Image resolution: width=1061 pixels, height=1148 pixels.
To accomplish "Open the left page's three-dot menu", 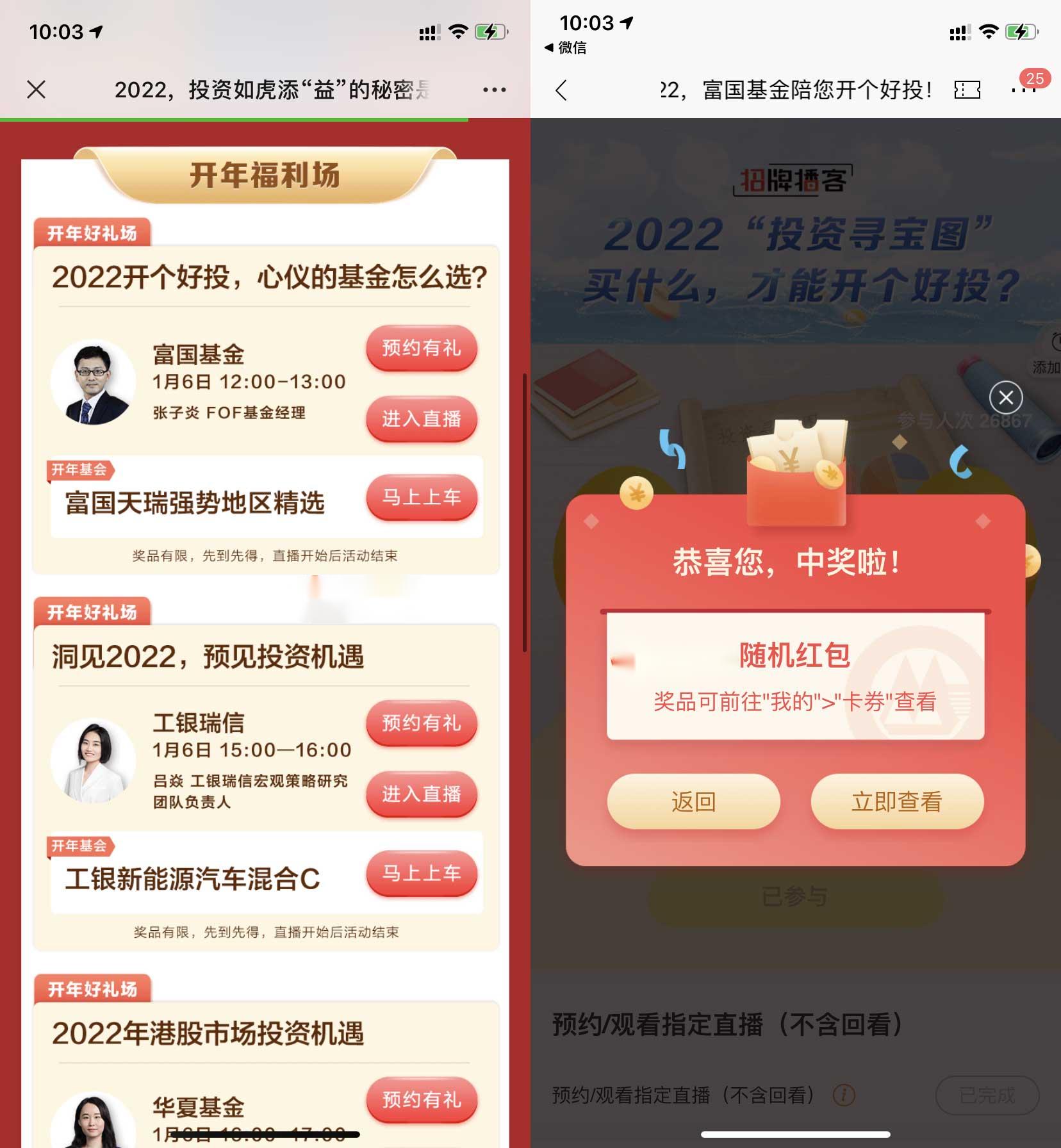I will pos(494,90).
